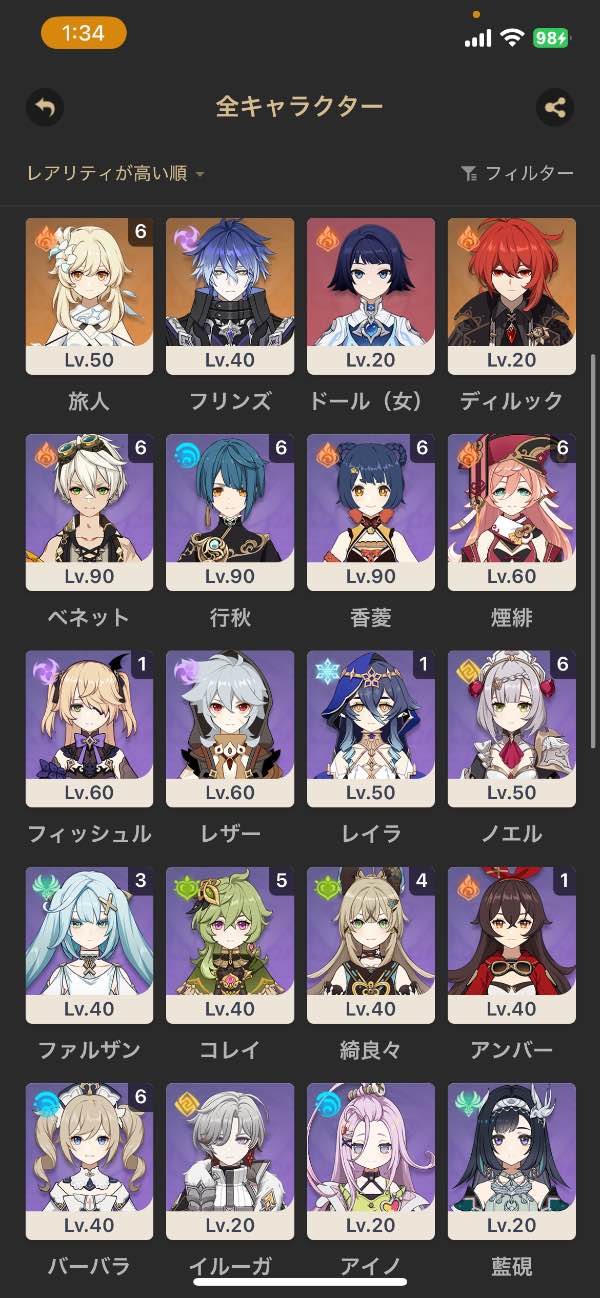
Task: Open the 旅人 character card
Action: tap(89, 296)
